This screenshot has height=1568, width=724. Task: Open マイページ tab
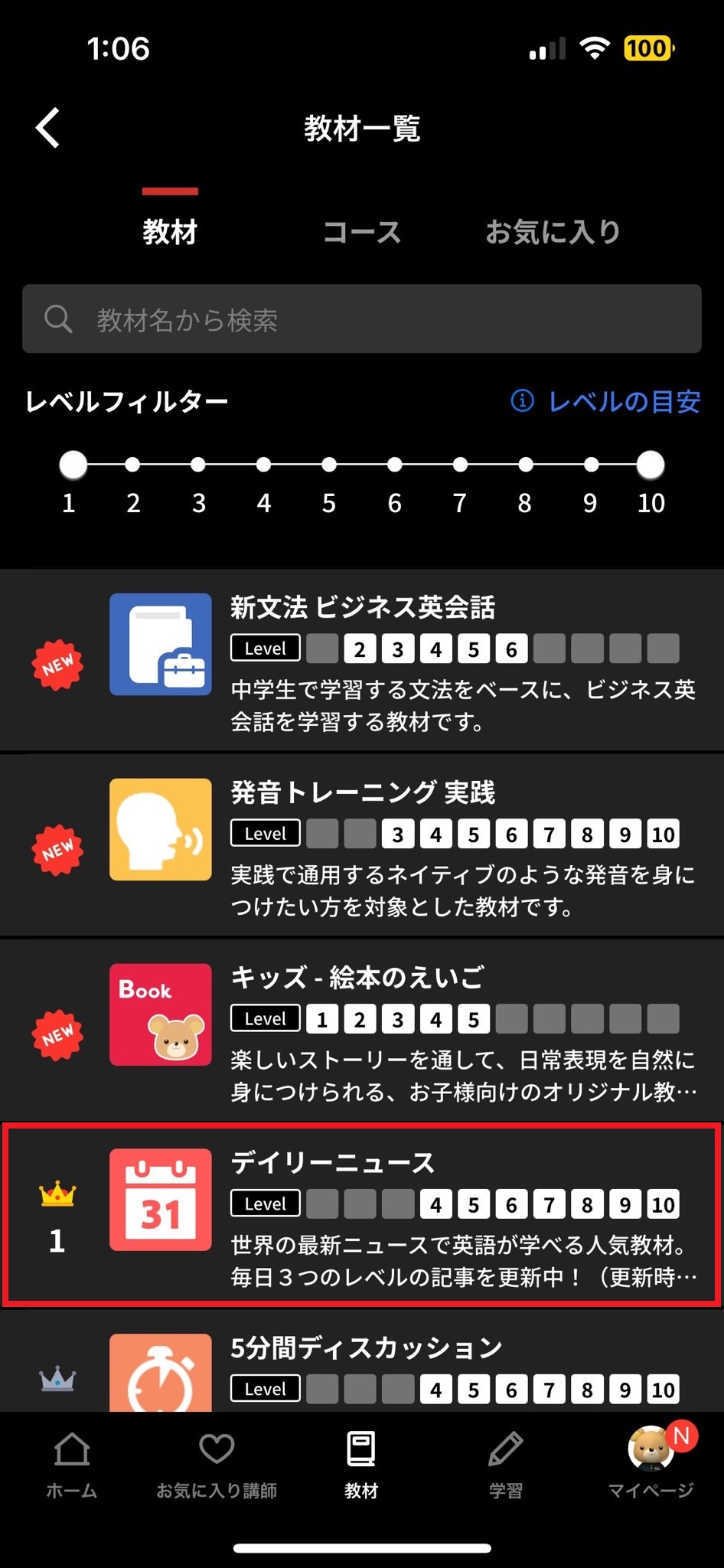coord(651,1464)
